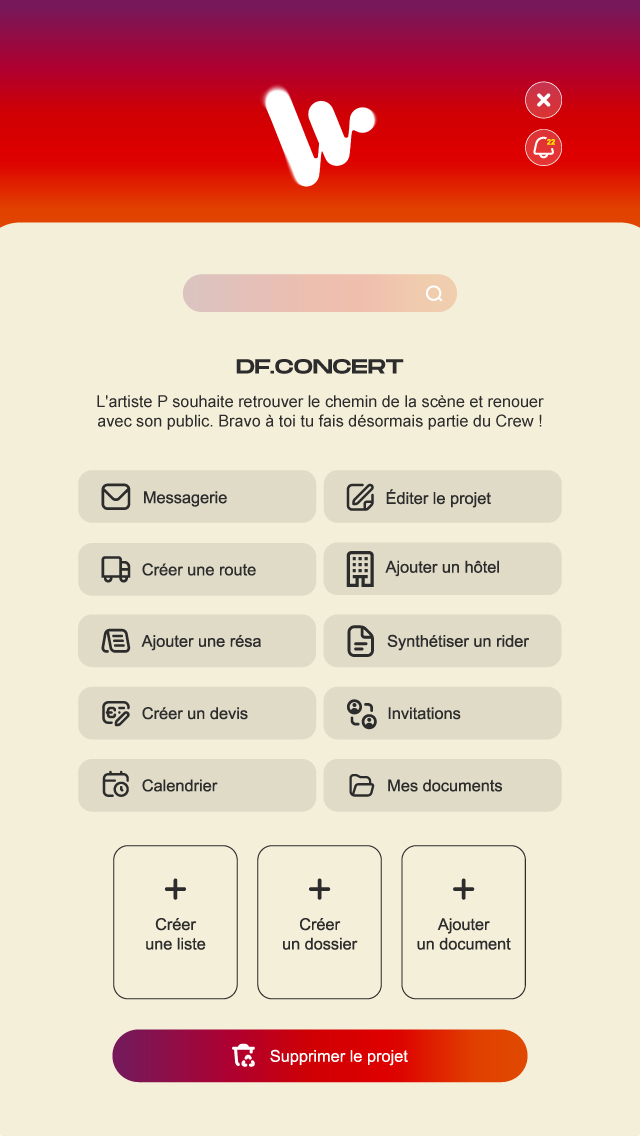
Task: Open the Calendrier
Action: pos(197,785)
